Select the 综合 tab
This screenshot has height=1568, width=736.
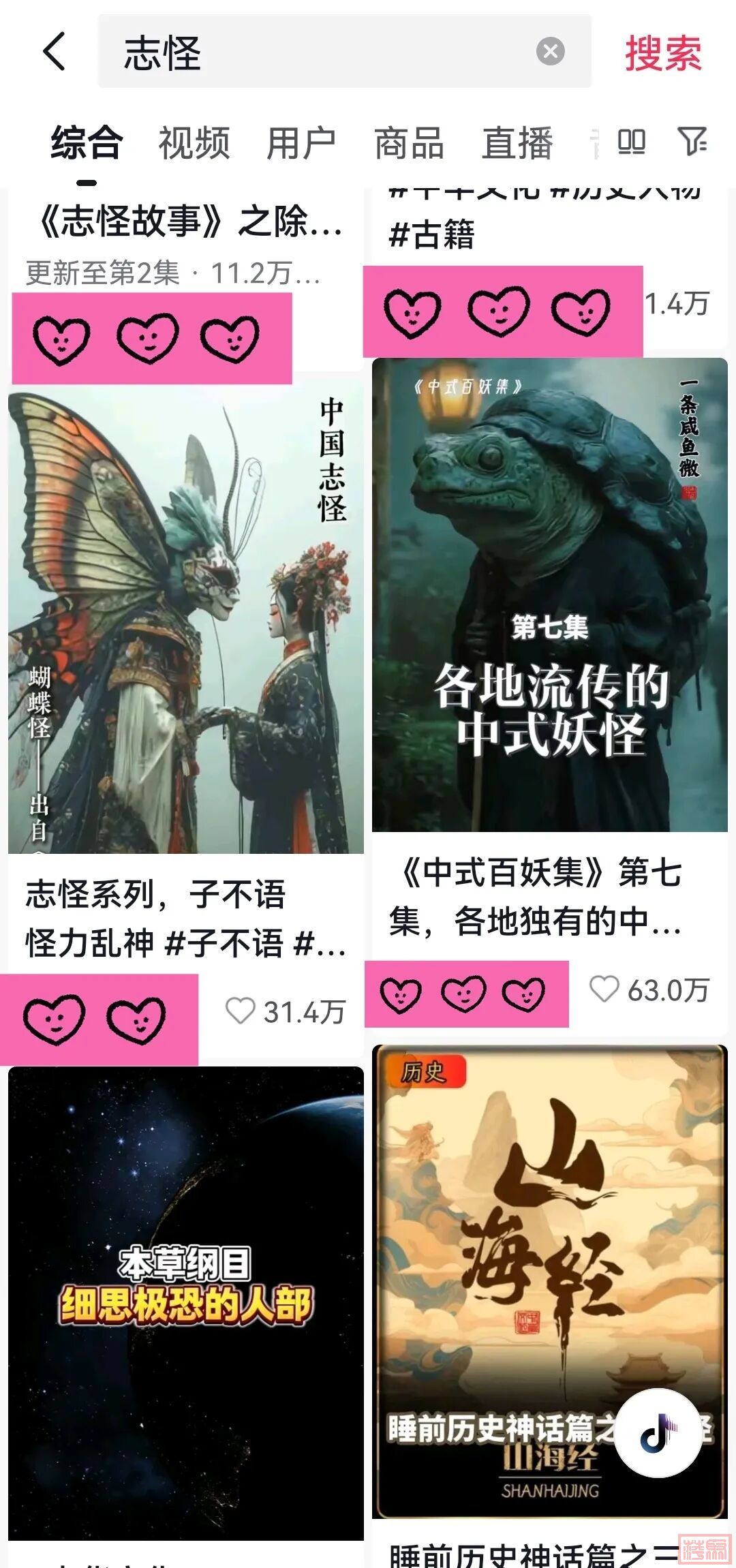click(x=87, y=143)
